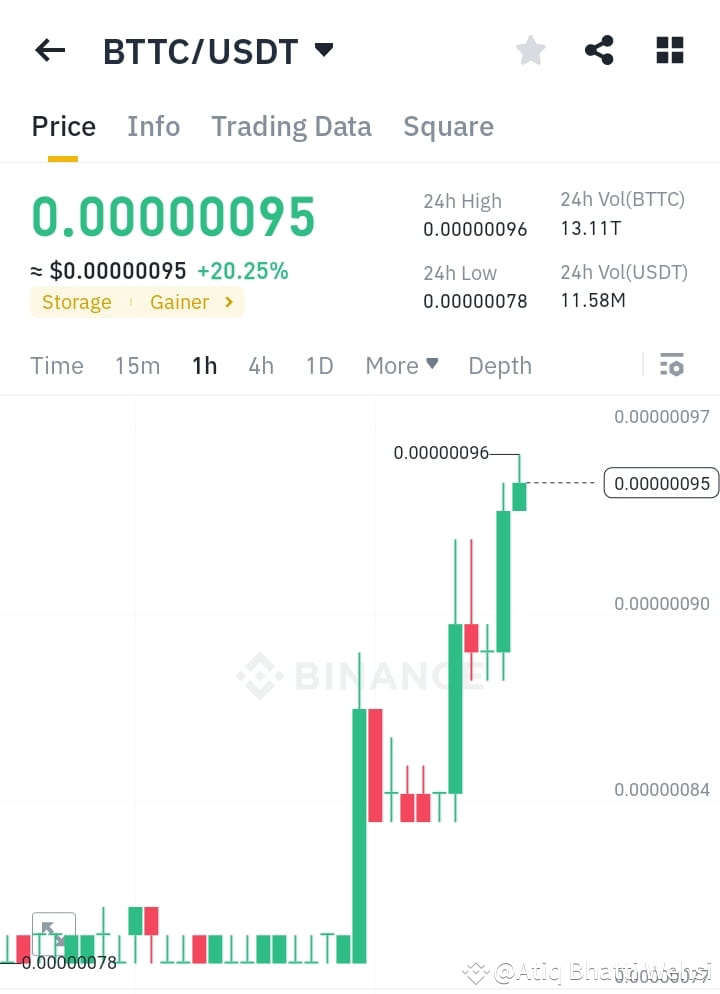Open the Storage category tag
720x994 pixels.
(x=77, y=302)
